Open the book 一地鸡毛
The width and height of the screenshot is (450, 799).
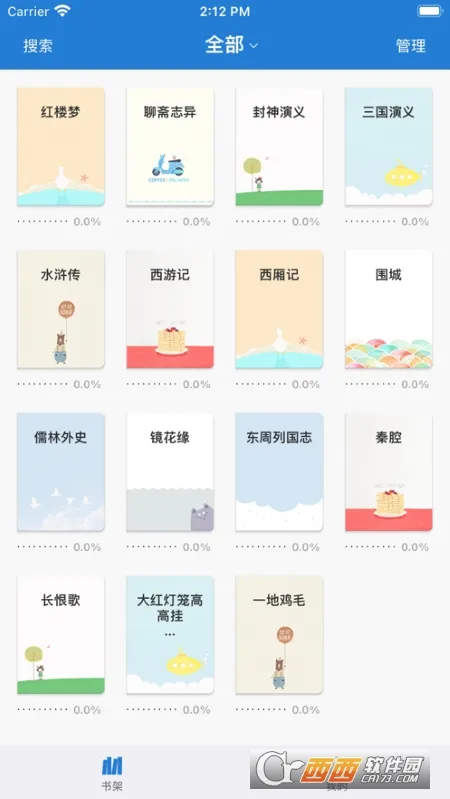(x=279, y=635)
